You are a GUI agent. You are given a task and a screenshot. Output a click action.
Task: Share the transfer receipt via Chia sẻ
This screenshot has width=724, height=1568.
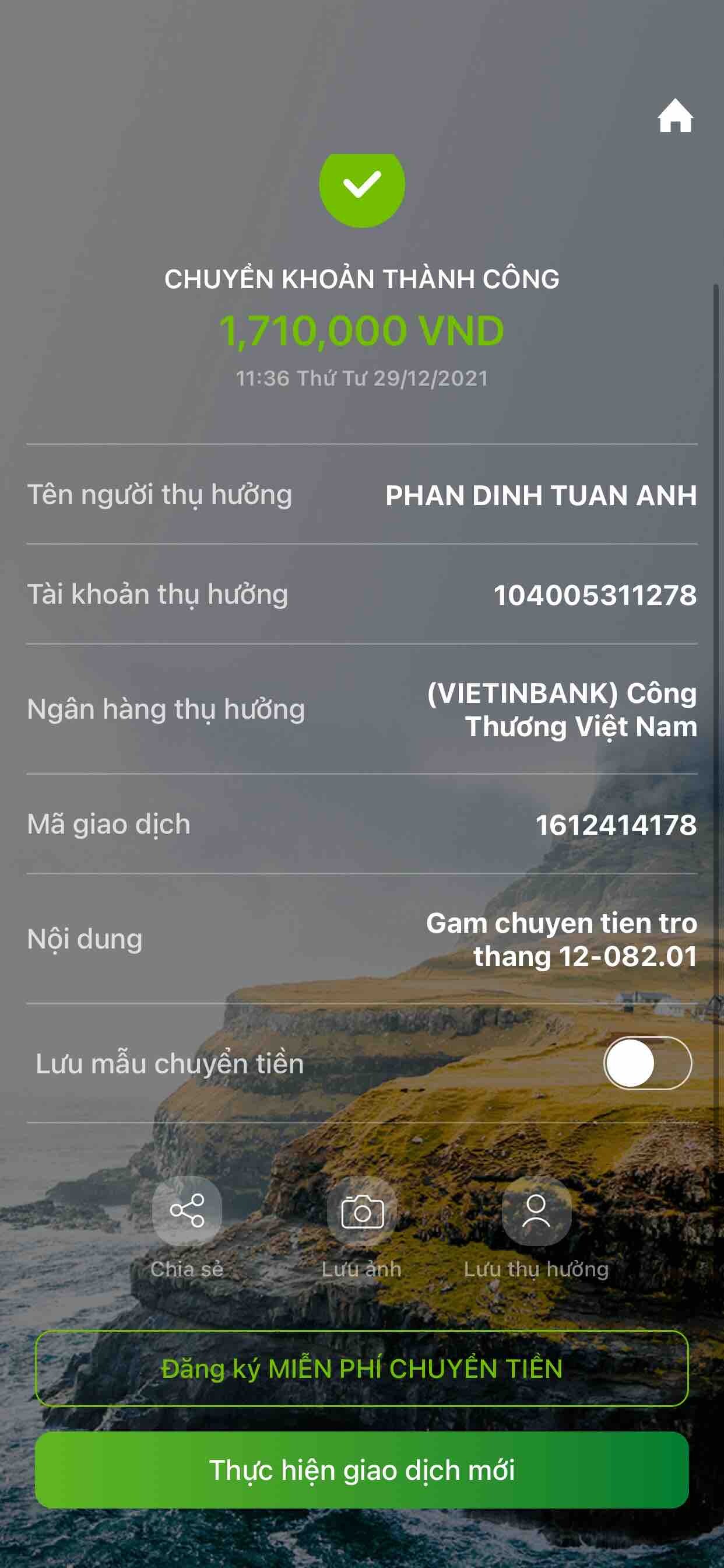187,1212
